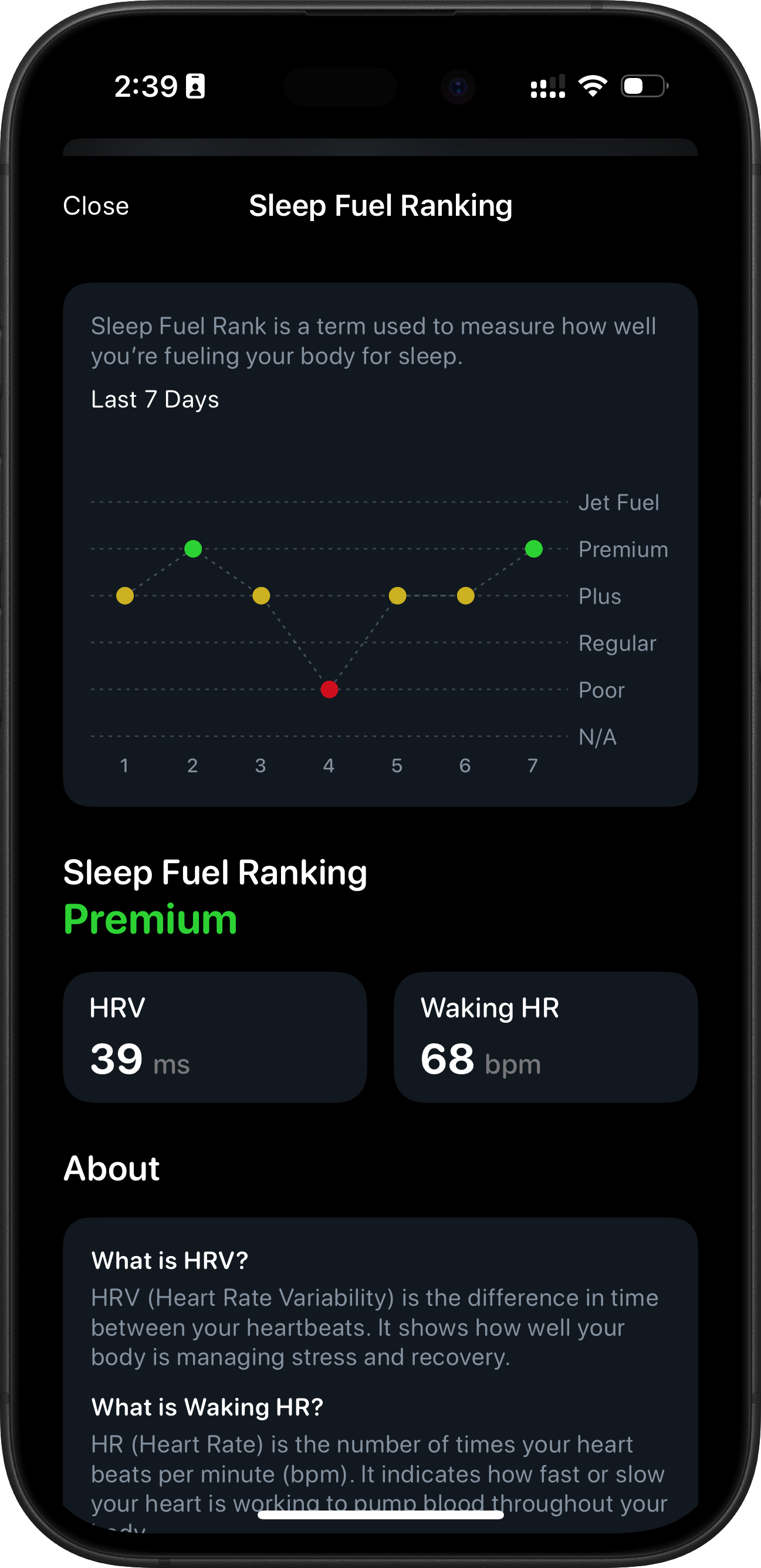
Task: Click the yellow Plus dot for day 1
Action: [x=124, y=596]
